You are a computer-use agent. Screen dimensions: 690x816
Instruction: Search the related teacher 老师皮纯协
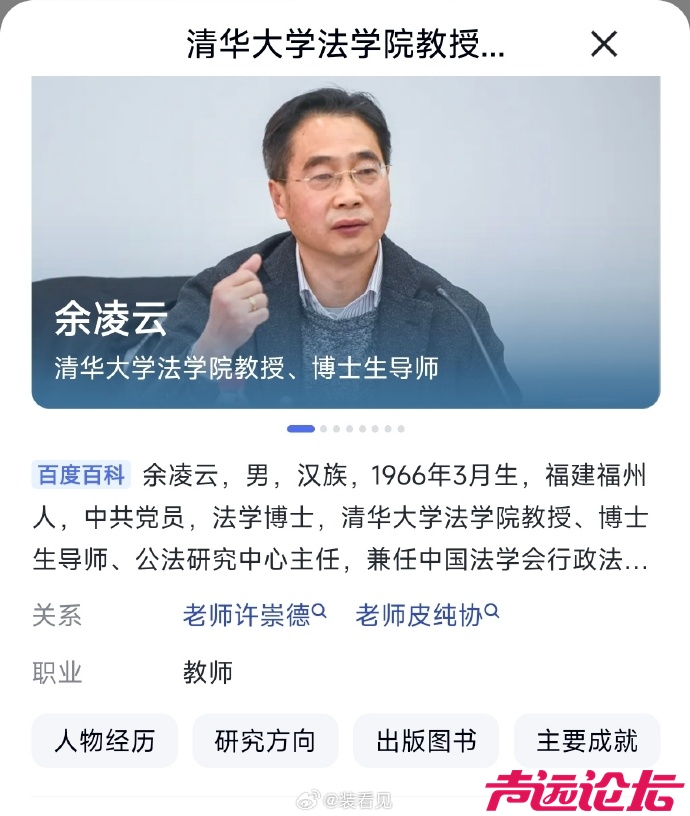427,614
